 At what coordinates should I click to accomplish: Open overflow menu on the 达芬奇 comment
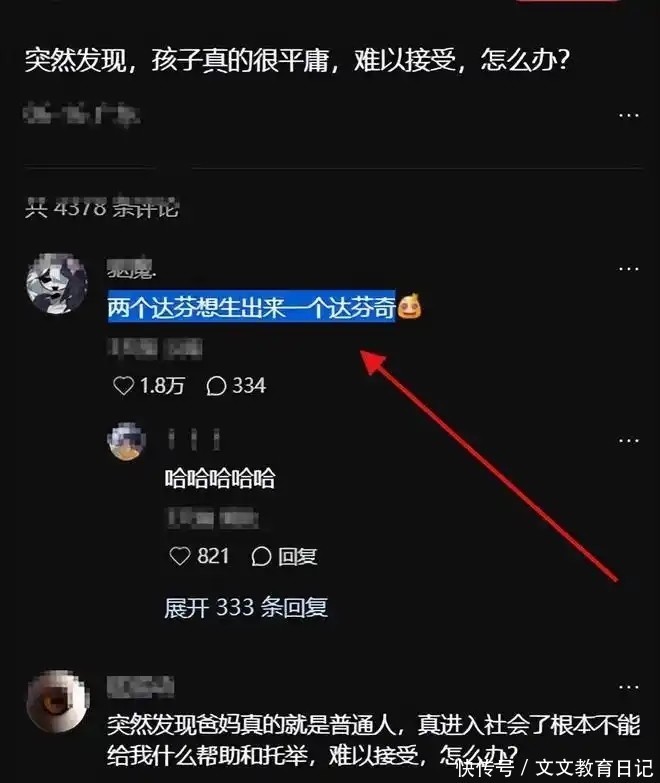627,270
